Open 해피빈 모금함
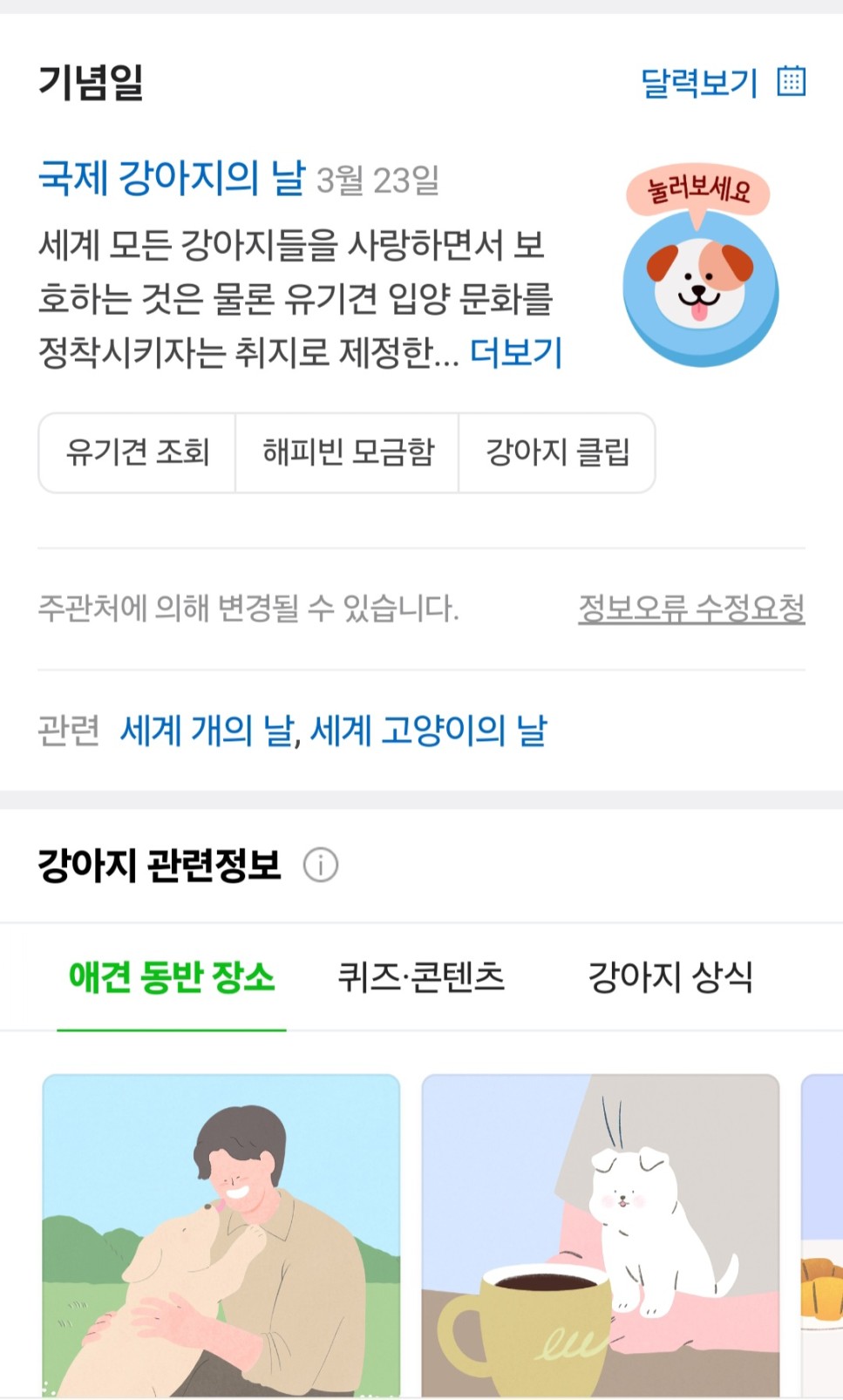Viewport: 843px width, 1400px height. coord(348,452)
